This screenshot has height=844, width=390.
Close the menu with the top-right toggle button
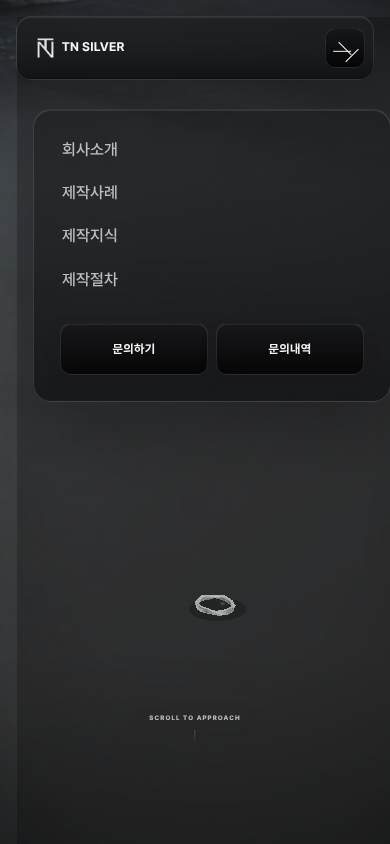[345, 48]
